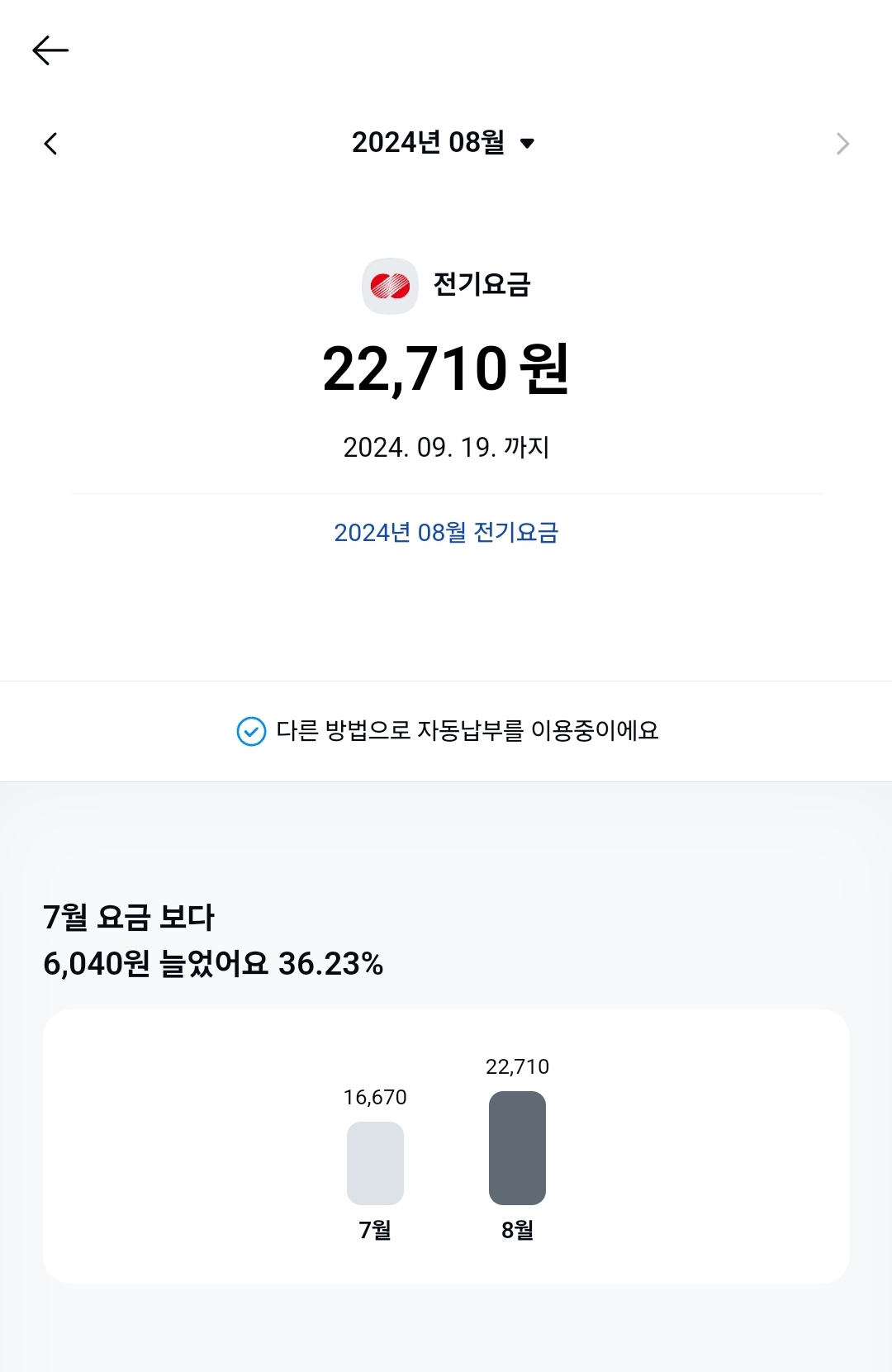Go back using the top arrow
The image size is (892, 1372).
click(x=50, y=50)
